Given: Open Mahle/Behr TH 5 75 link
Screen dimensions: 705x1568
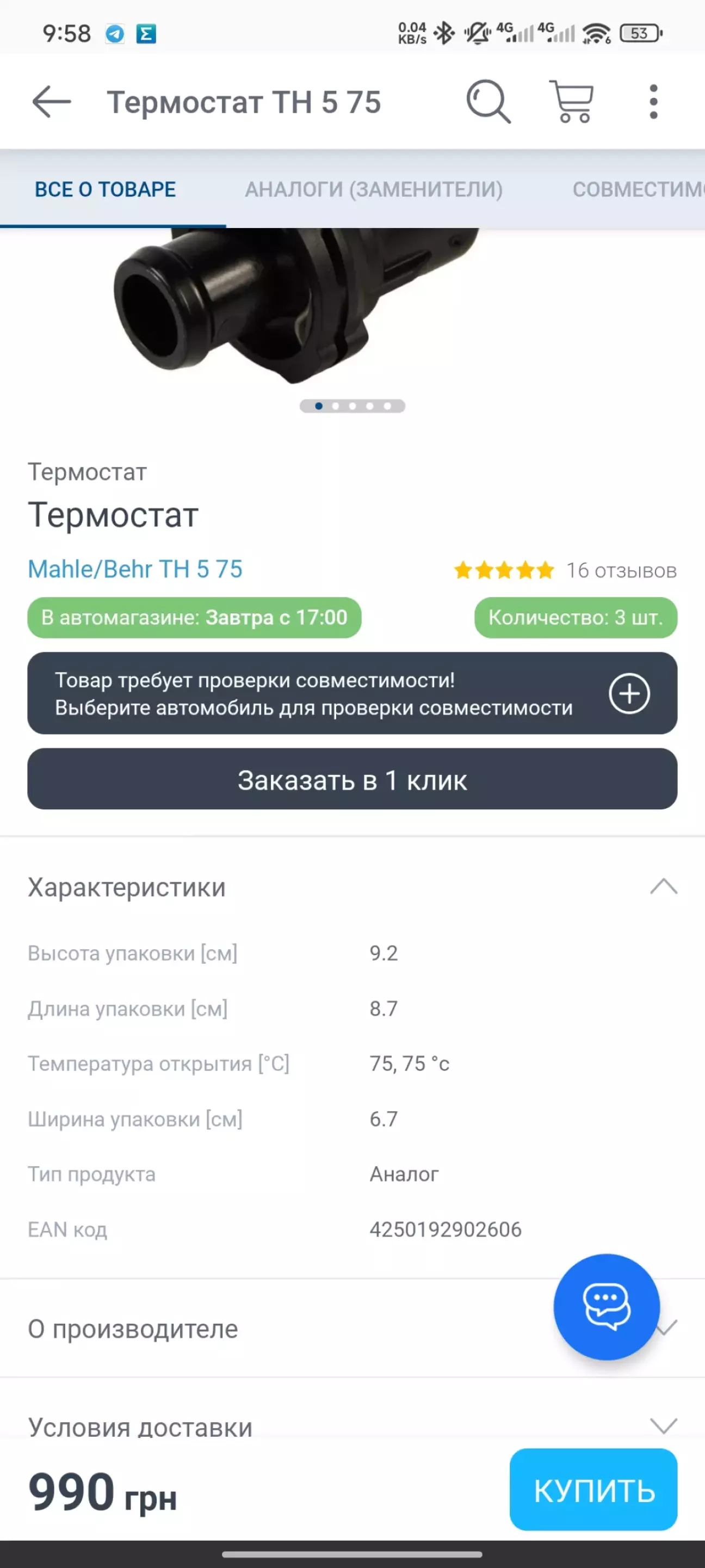Looking at the screenshot, I should (x=135, y=569).
